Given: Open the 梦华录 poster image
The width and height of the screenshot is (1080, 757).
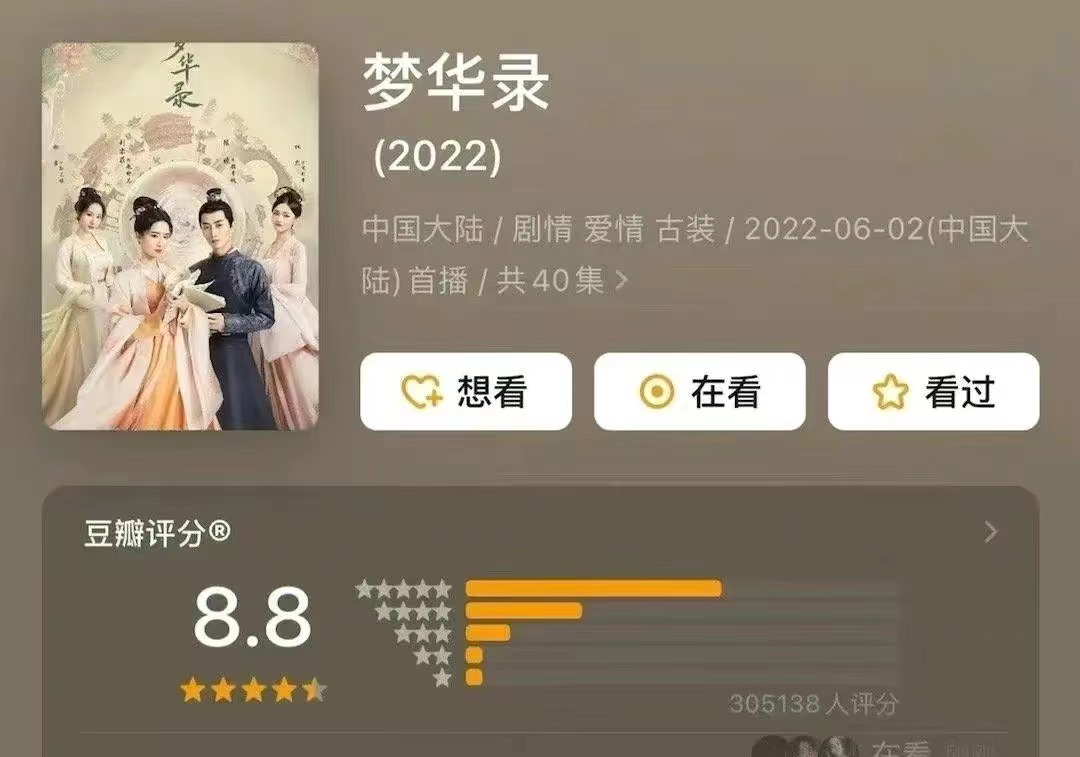Looking at the screenshot, I should (x=180, y=236).
